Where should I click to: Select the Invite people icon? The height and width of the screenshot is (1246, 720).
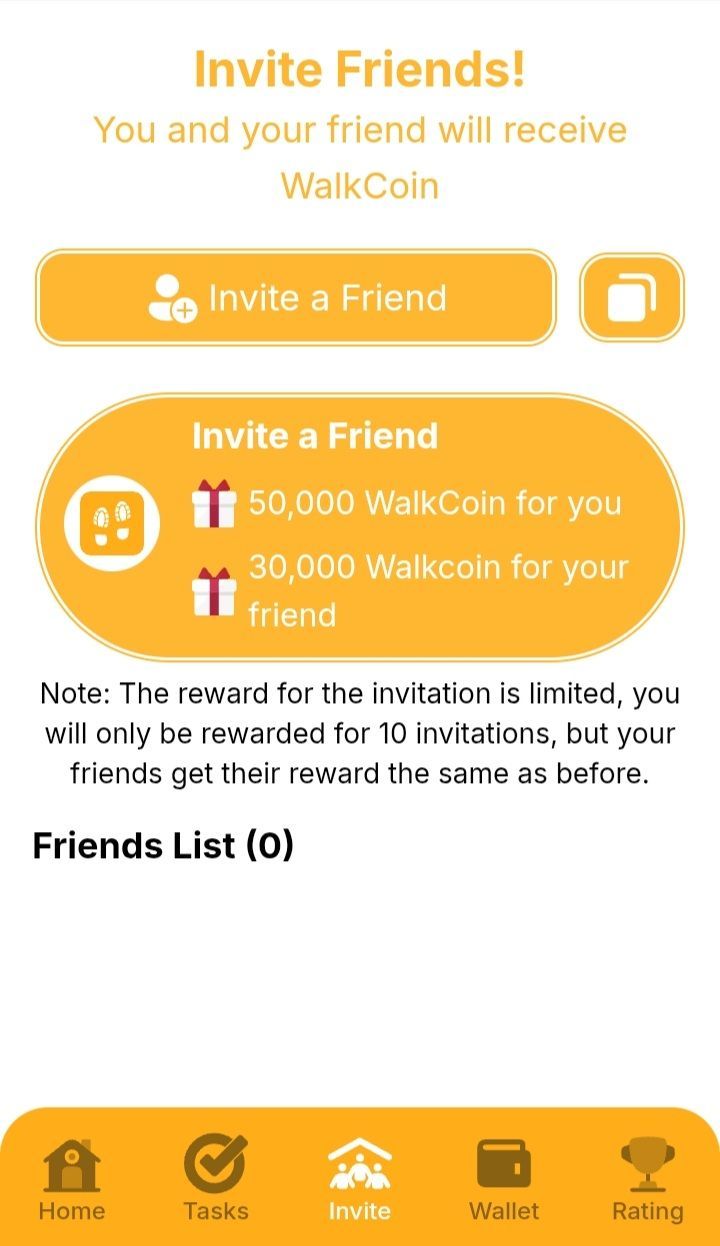click(x=360, y=1163)
